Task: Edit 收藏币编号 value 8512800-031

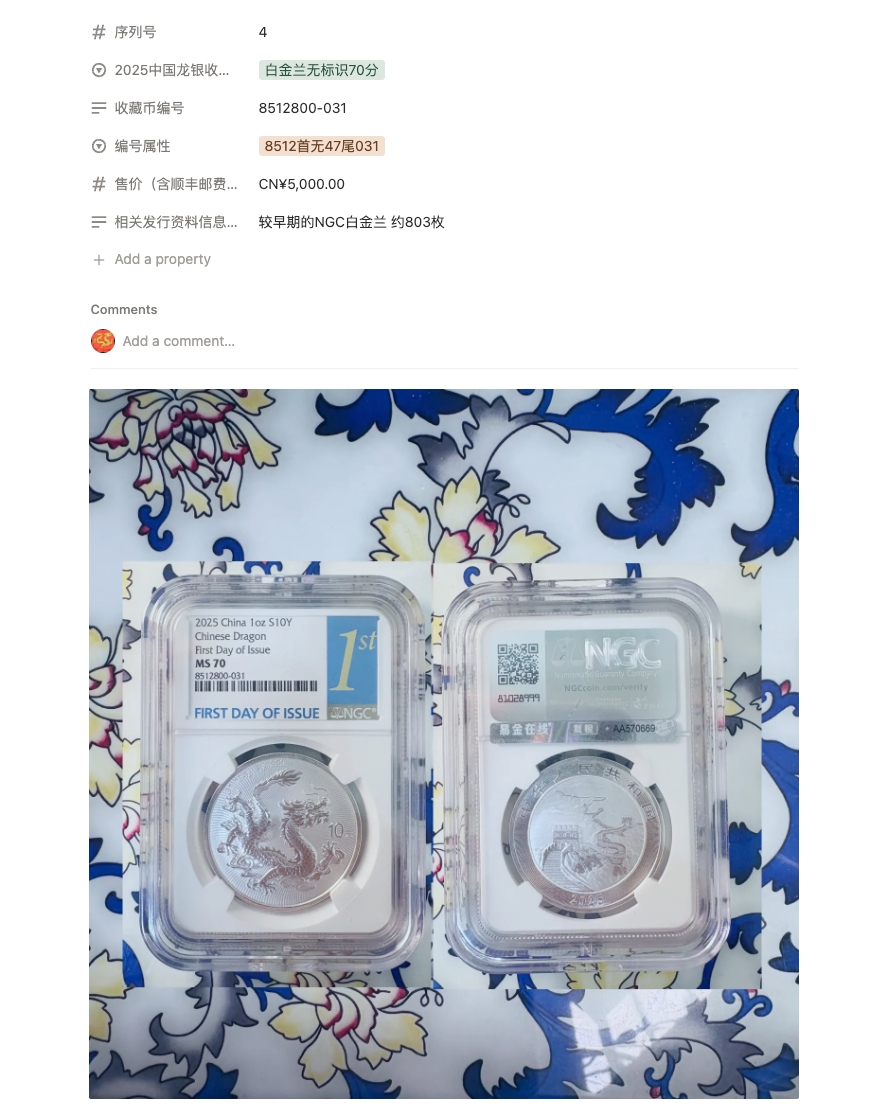Action: pyautogui.click(x=302, y=108)
